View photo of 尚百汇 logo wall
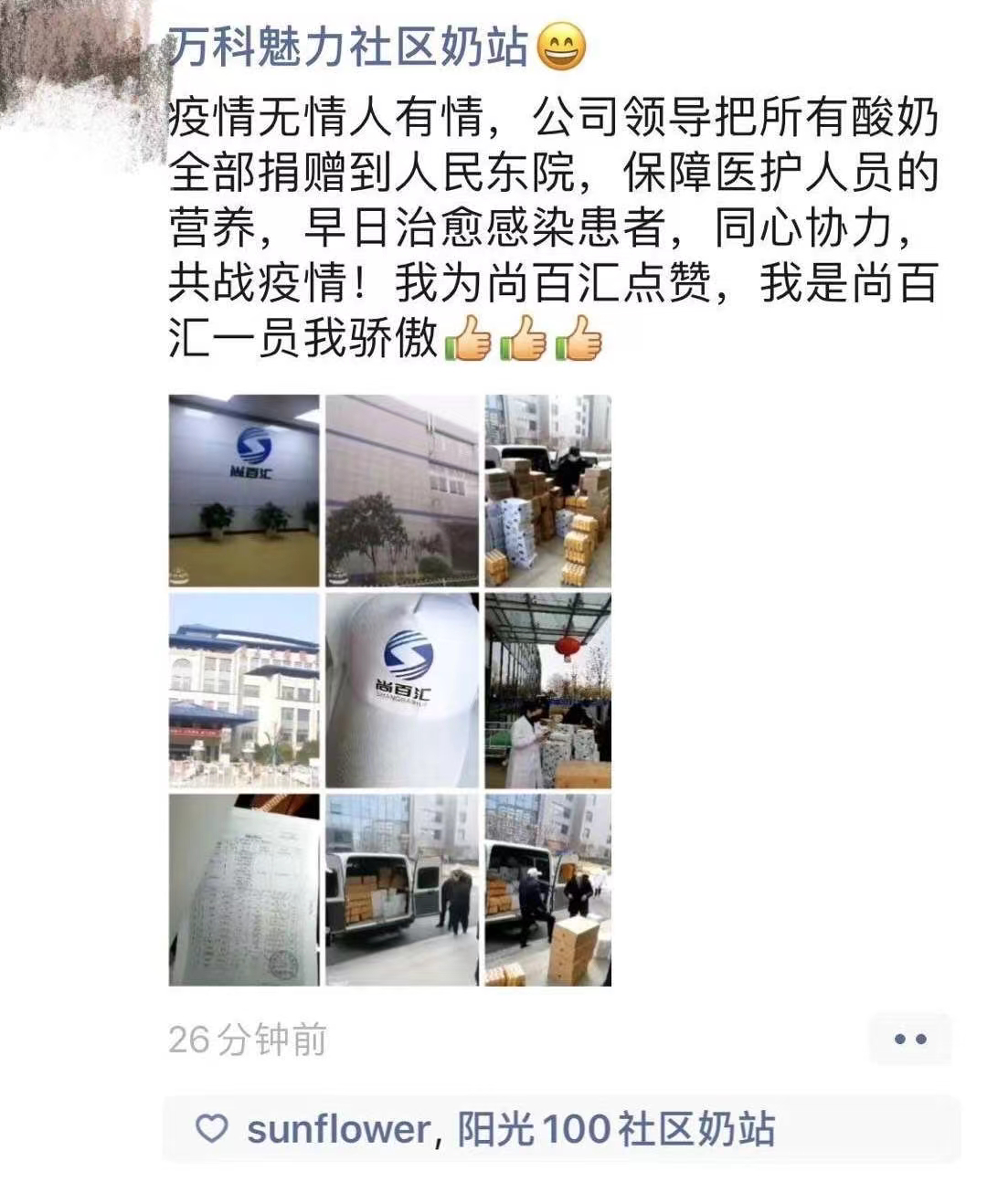 pos(244,491)
